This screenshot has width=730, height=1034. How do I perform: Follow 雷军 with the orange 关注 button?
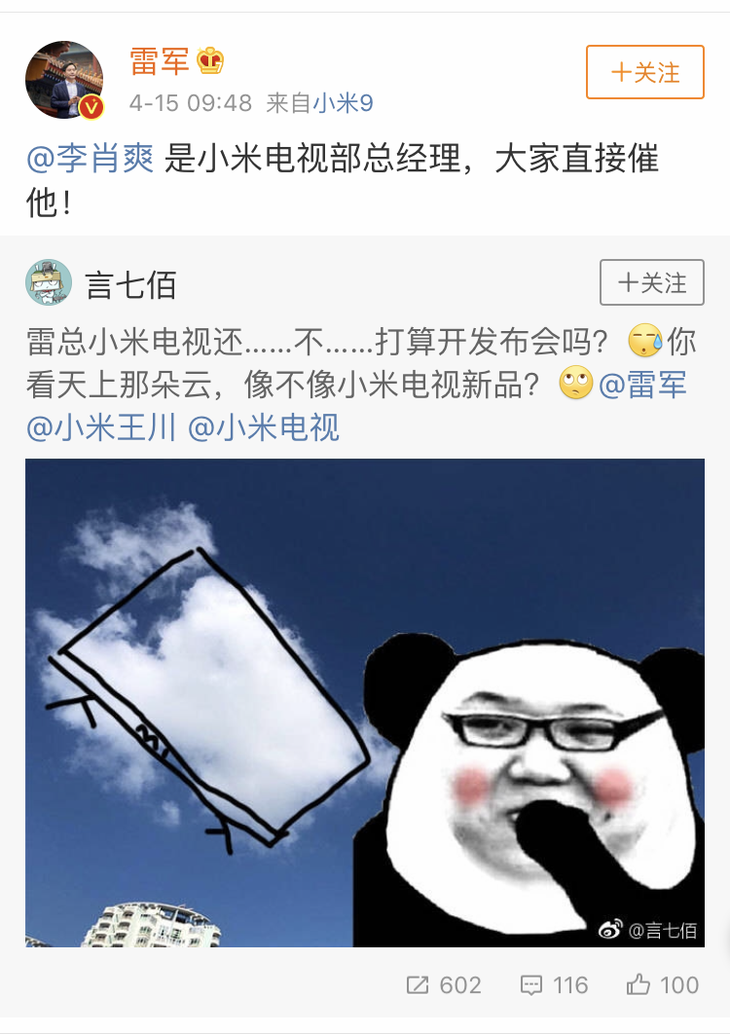(x=645, y=72)
